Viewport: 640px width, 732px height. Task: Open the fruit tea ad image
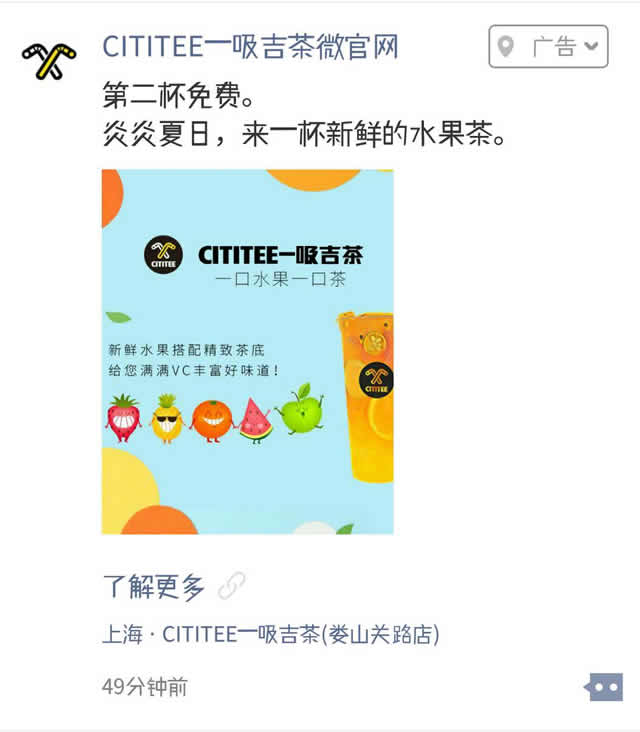[247, 351]
